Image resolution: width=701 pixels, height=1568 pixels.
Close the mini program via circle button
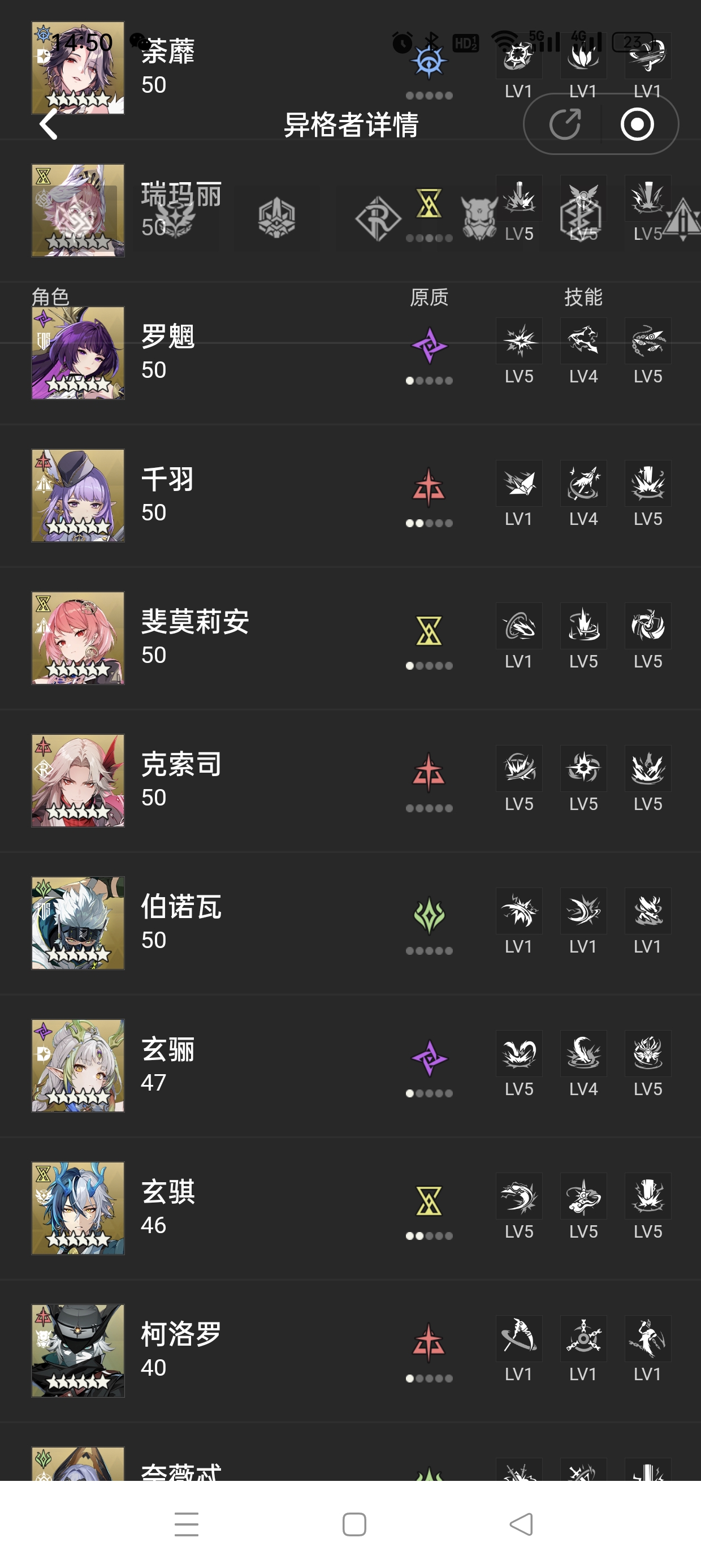[x=637, y=124]
